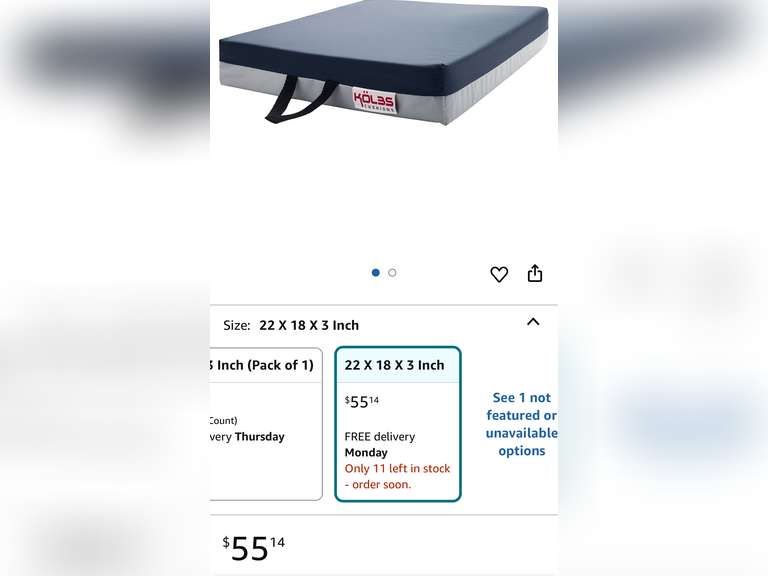Image resolution: width=768 pixels, height=576 pixels.
Task: Select the 22 X 18 X 3 Inch size
Action: click(x=397, y=423)
